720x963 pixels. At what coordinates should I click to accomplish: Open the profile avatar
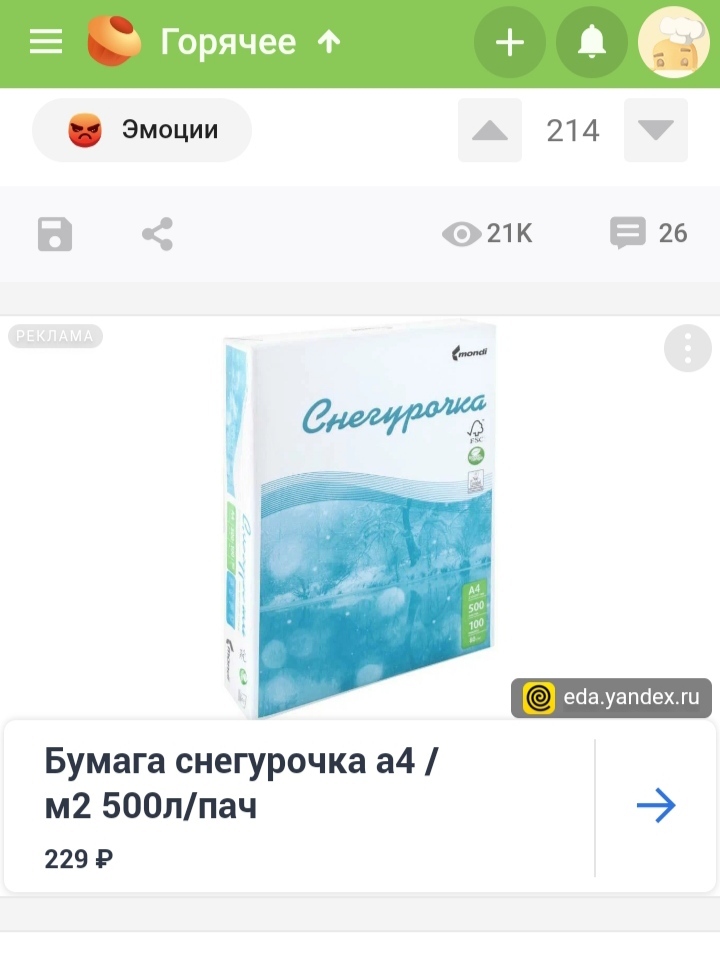click(x=674, y=42)
